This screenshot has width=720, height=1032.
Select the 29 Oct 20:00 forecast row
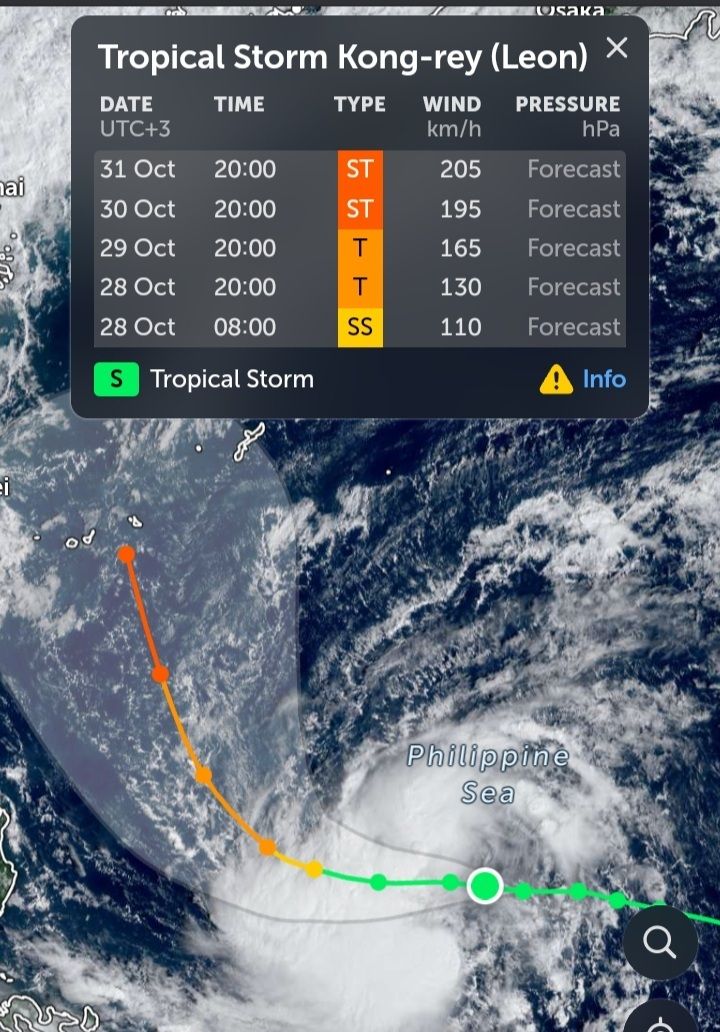(x=360, y=248)
